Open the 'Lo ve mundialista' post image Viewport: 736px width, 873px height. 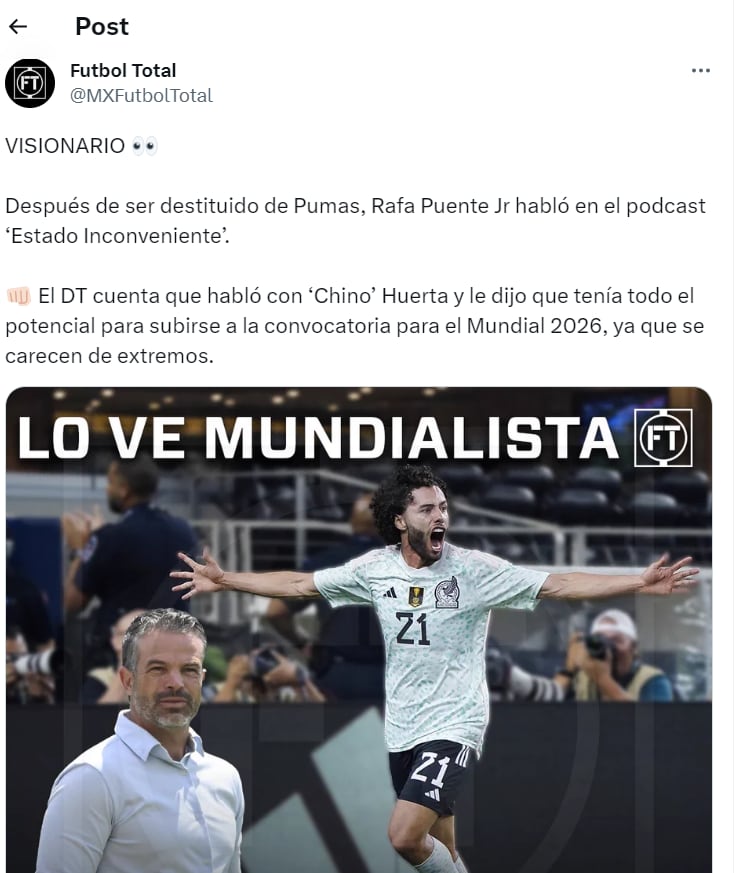point(358,630)
